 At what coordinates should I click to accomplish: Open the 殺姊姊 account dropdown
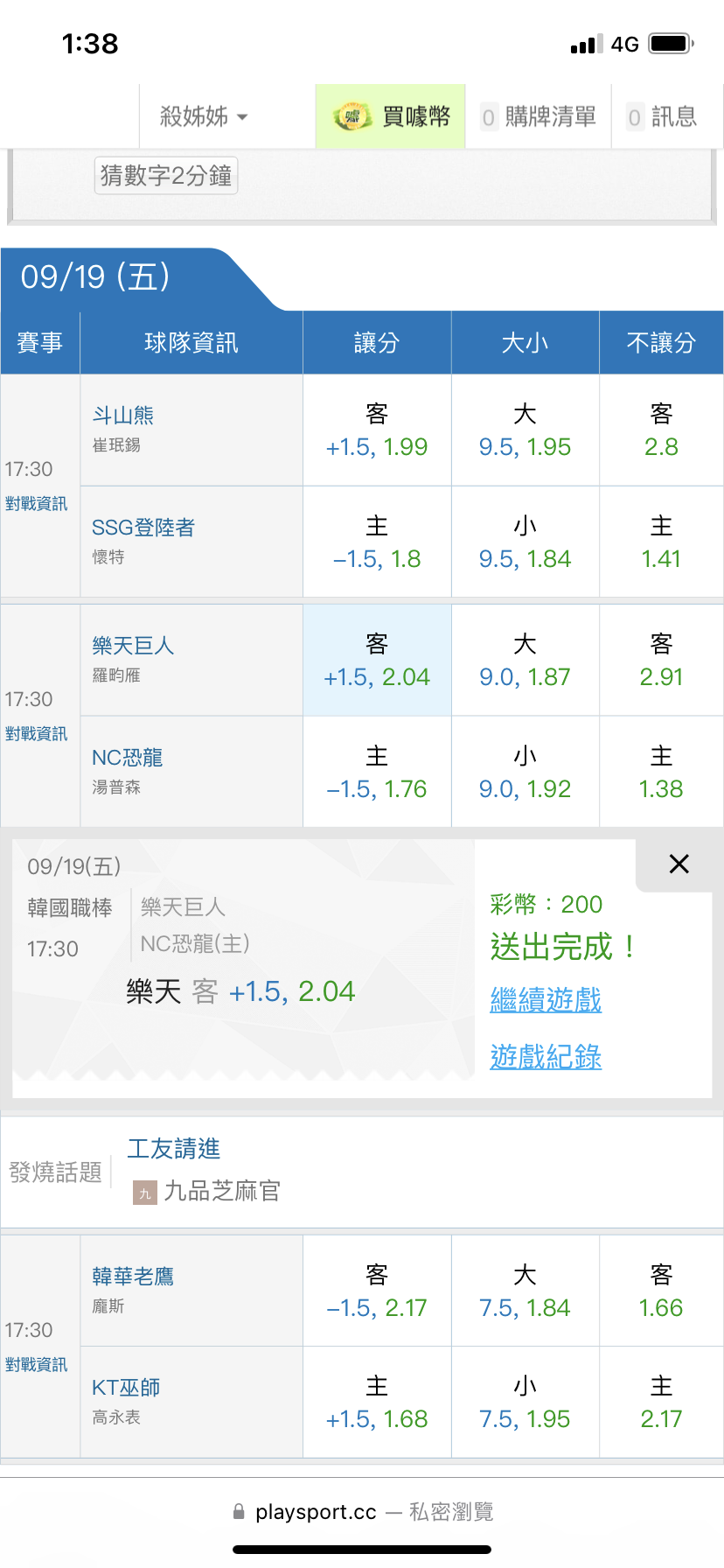click(x=203, y=116)
